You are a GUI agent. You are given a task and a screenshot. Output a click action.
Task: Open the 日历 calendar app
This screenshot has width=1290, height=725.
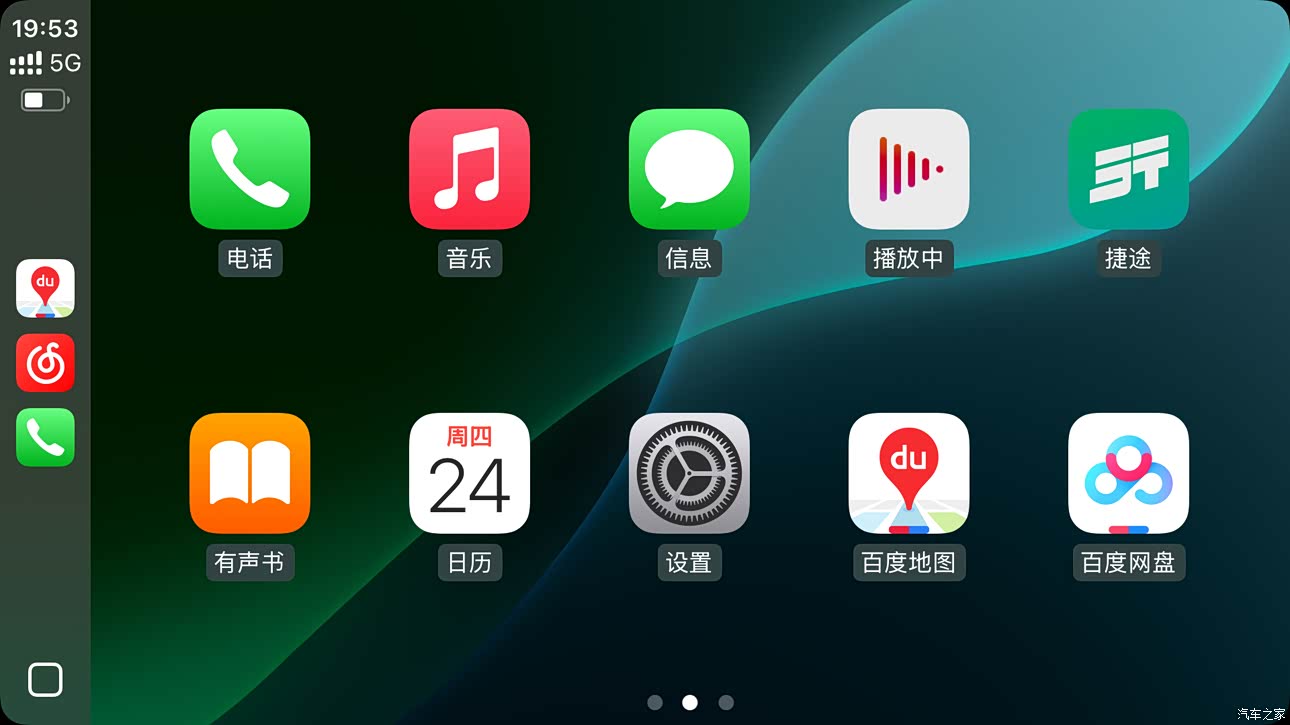[x=469, y=473]
